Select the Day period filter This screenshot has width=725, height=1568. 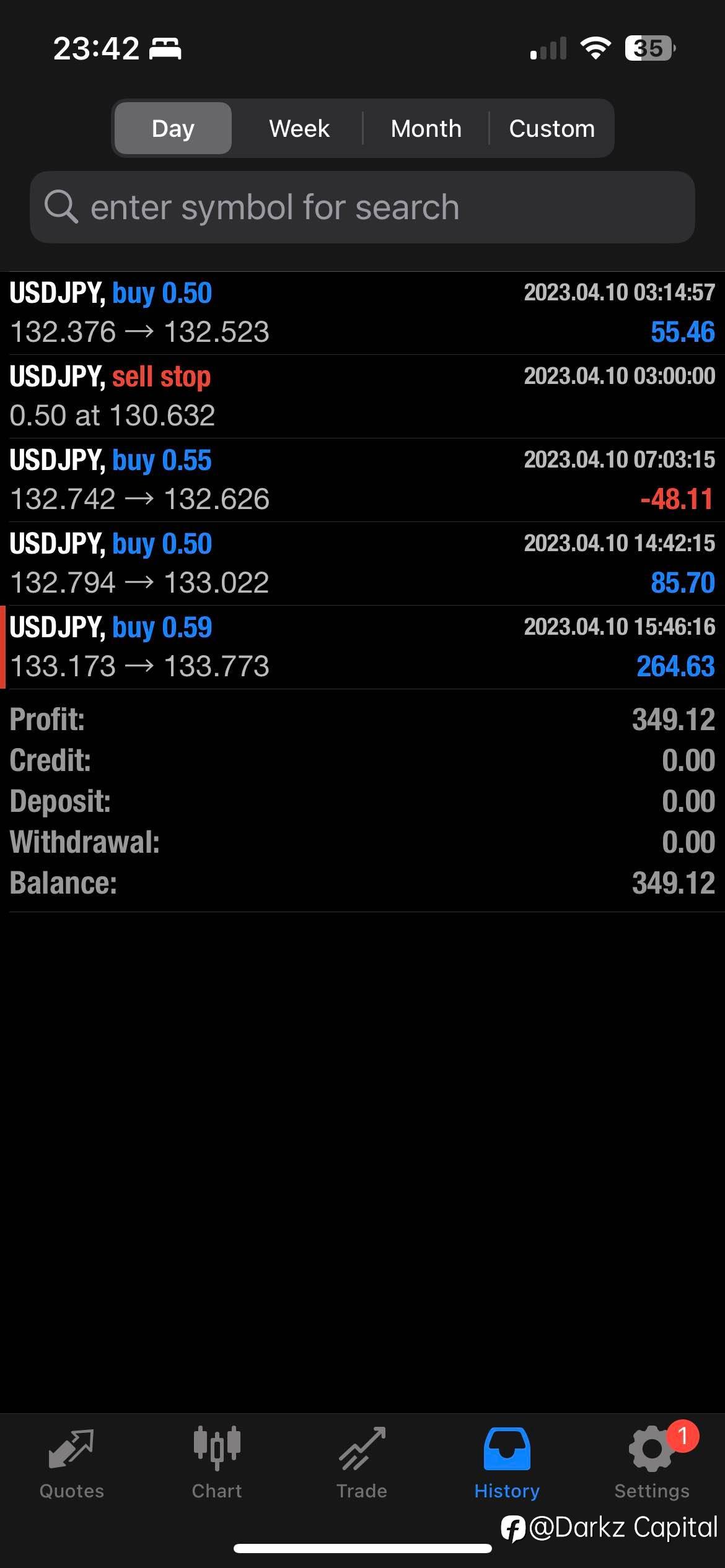tap(173, 128)
